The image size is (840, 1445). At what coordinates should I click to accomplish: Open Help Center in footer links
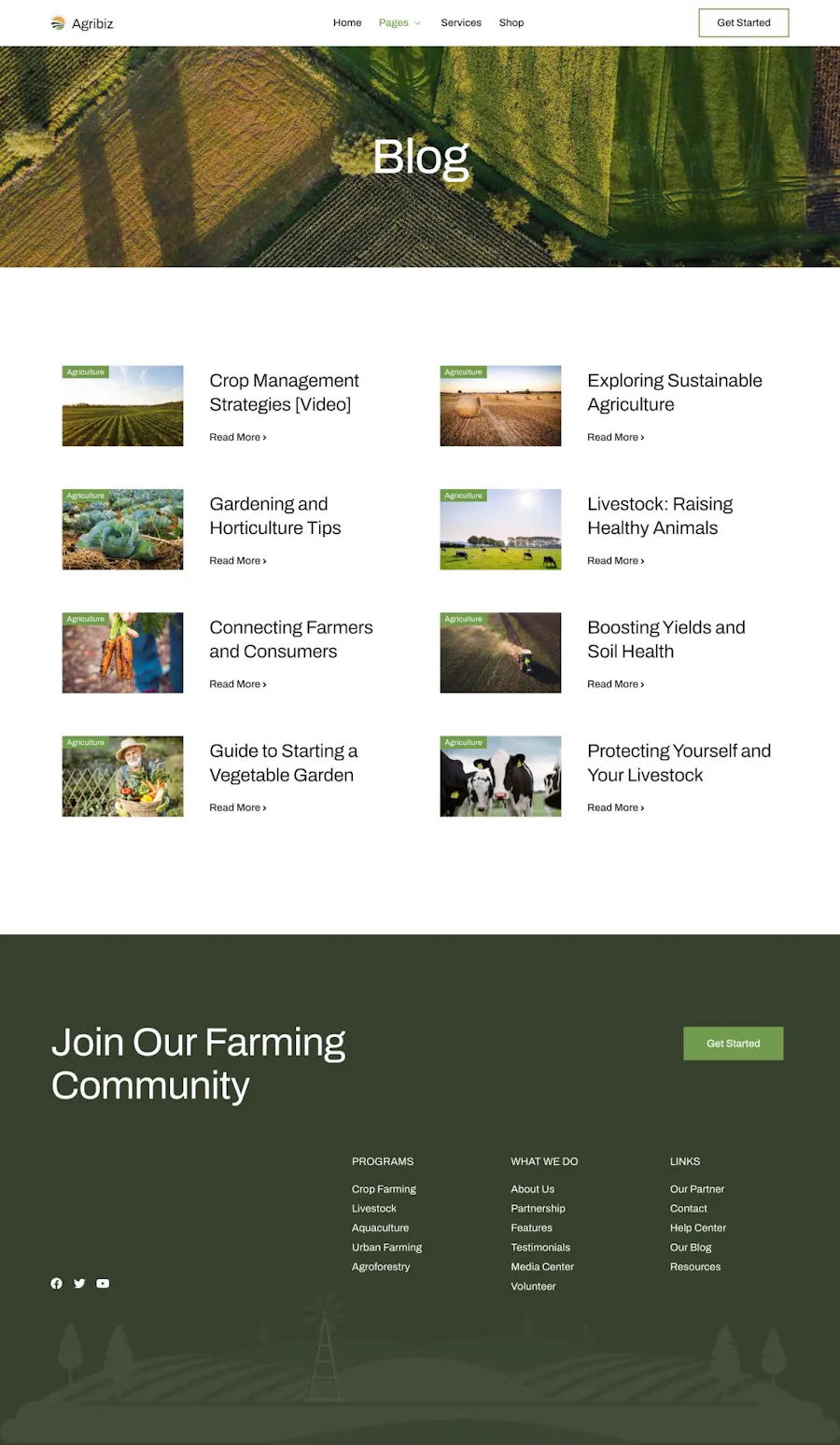tap(697, 1228)
